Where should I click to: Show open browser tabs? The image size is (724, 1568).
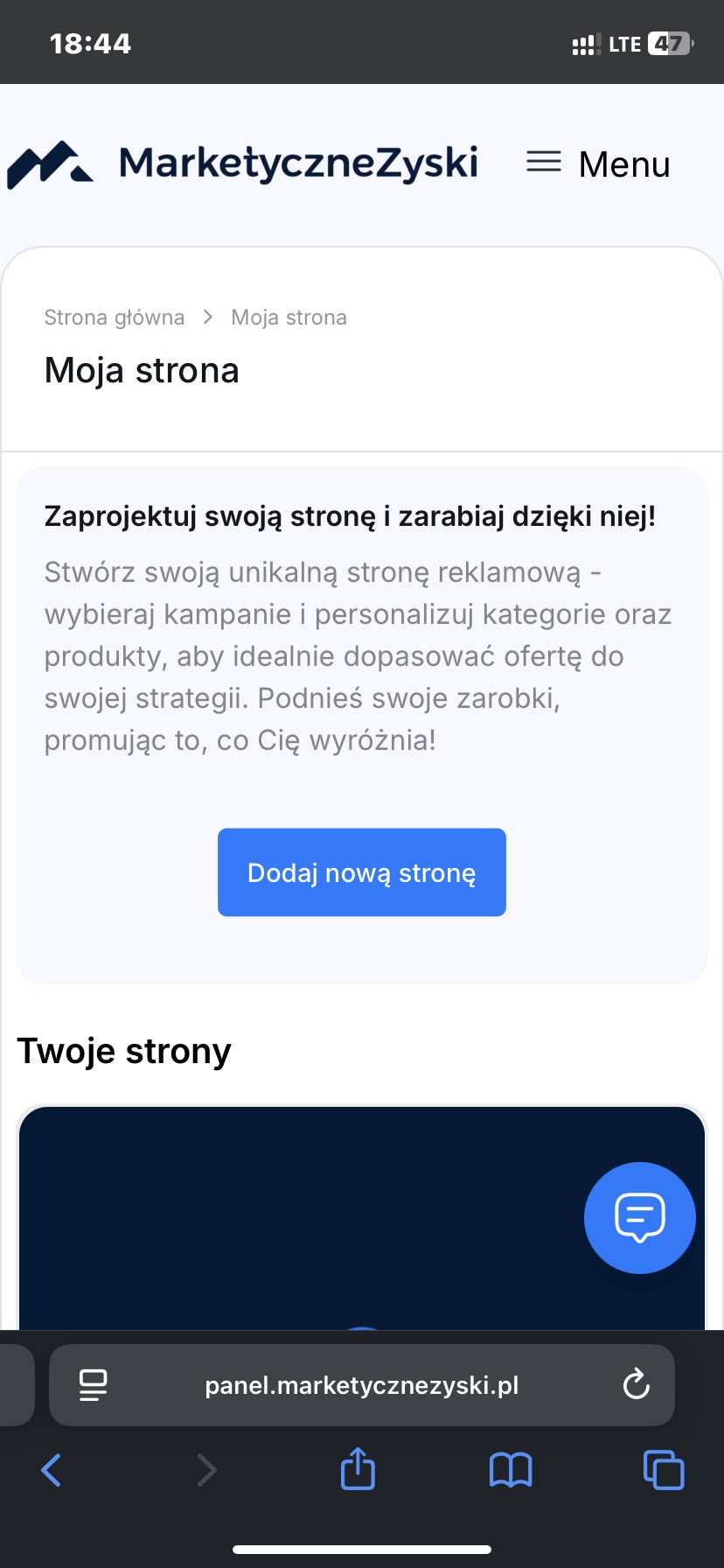click(x=664, y=1470)
